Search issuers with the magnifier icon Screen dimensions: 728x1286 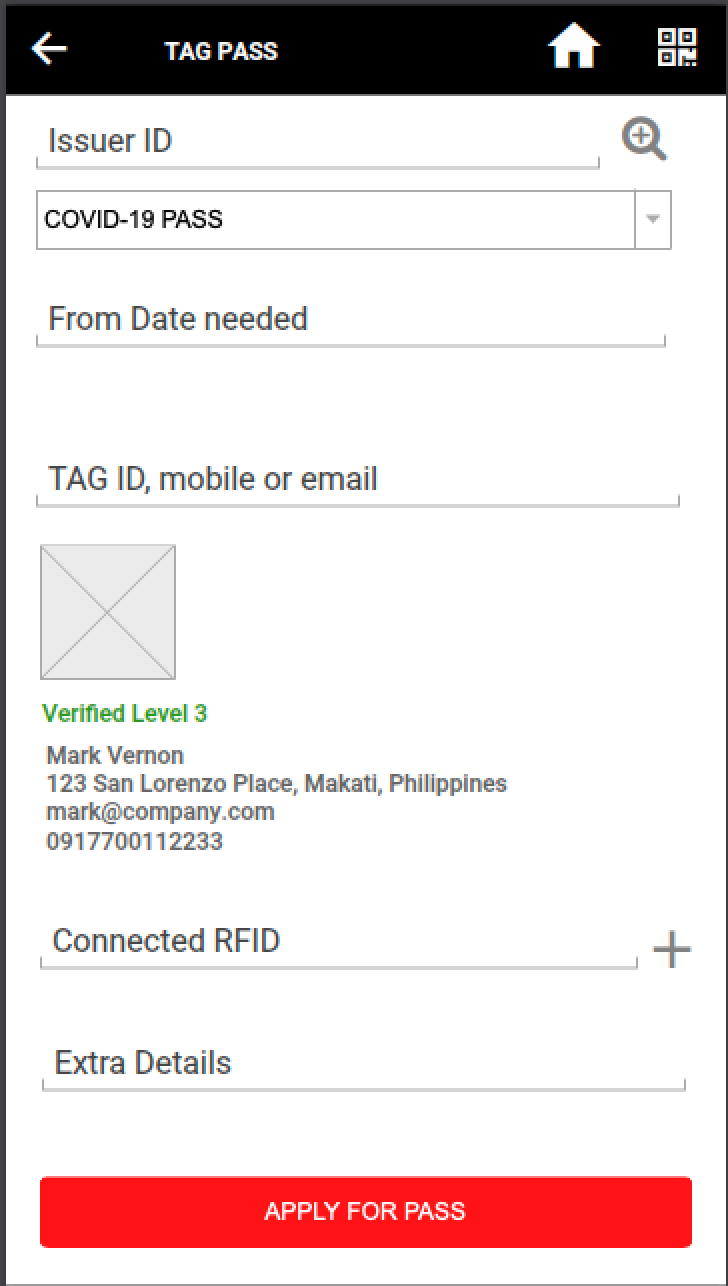click(x=645, y=139)
